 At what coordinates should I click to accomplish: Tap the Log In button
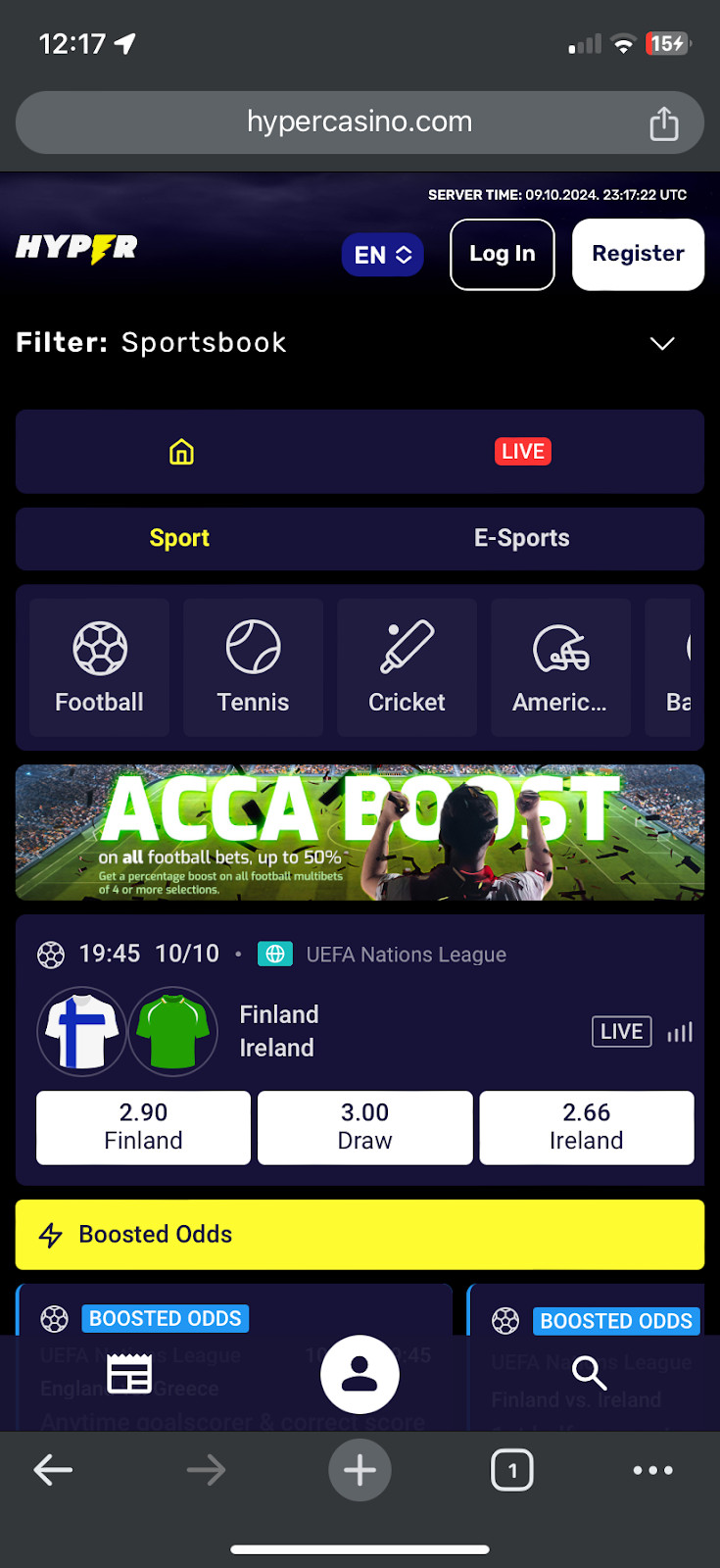[502, 254]
